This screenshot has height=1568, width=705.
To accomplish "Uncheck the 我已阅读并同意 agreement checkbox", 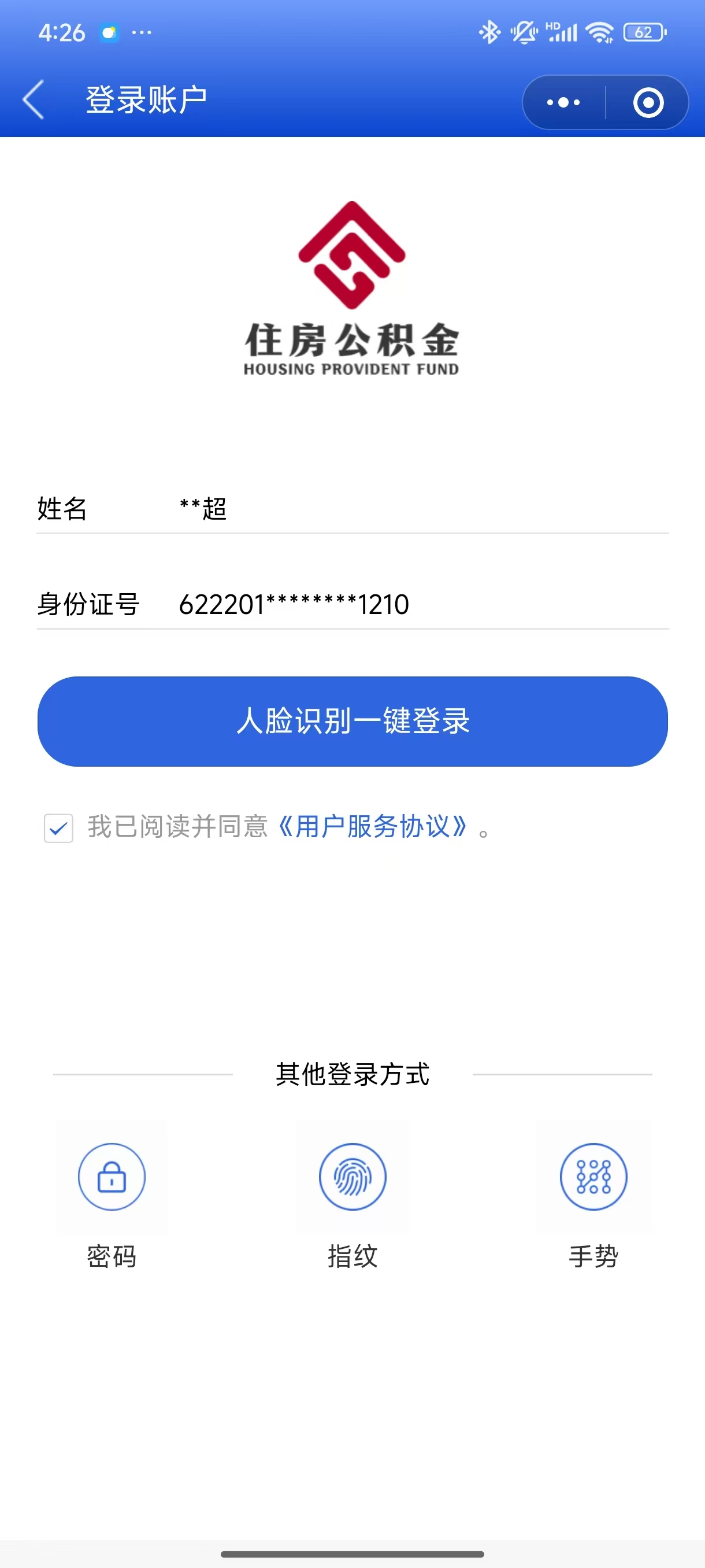I will 59,828.
